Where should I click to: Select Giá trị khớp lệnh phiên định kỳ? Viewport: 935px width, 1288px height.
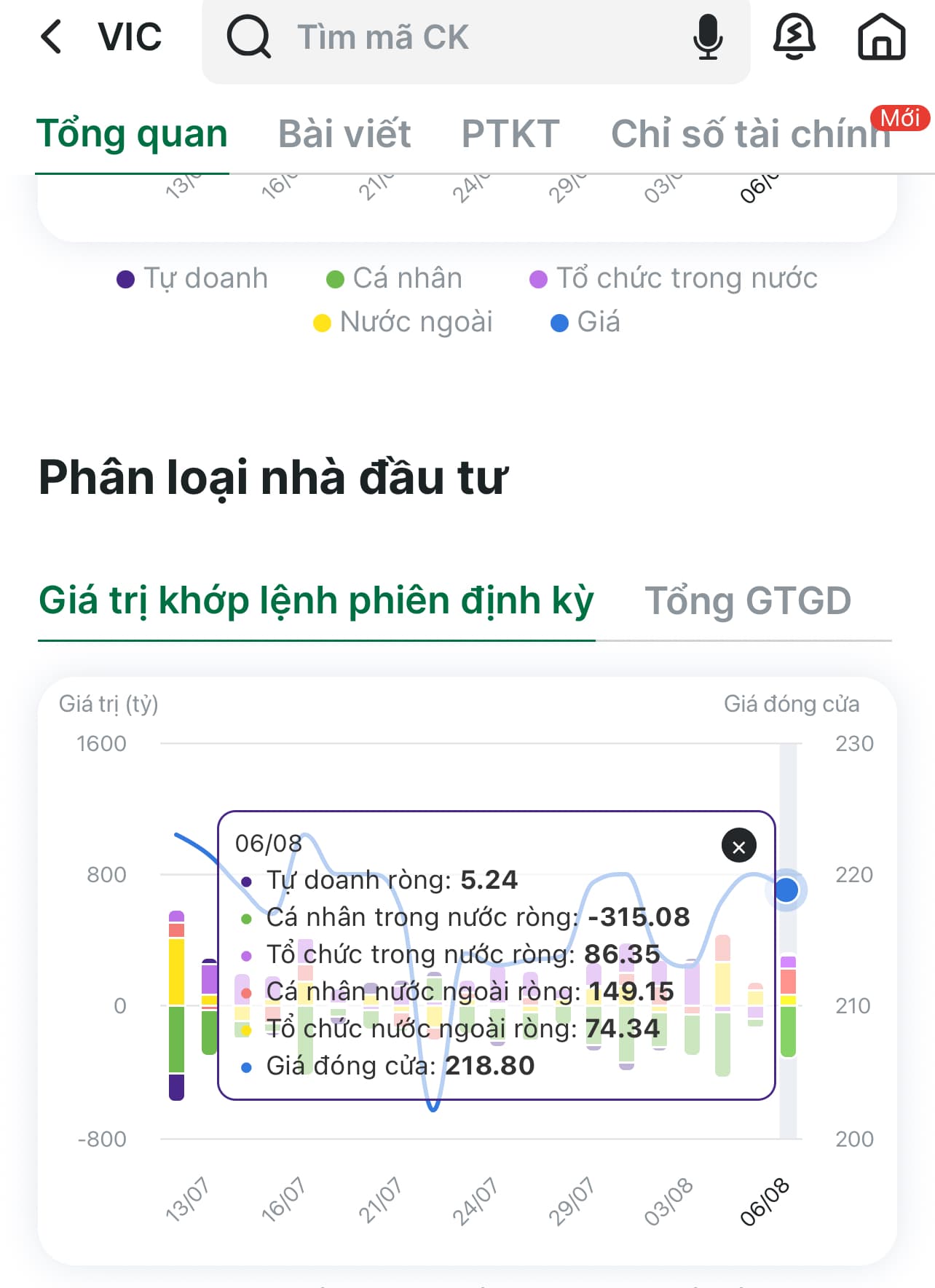[316, 601]
